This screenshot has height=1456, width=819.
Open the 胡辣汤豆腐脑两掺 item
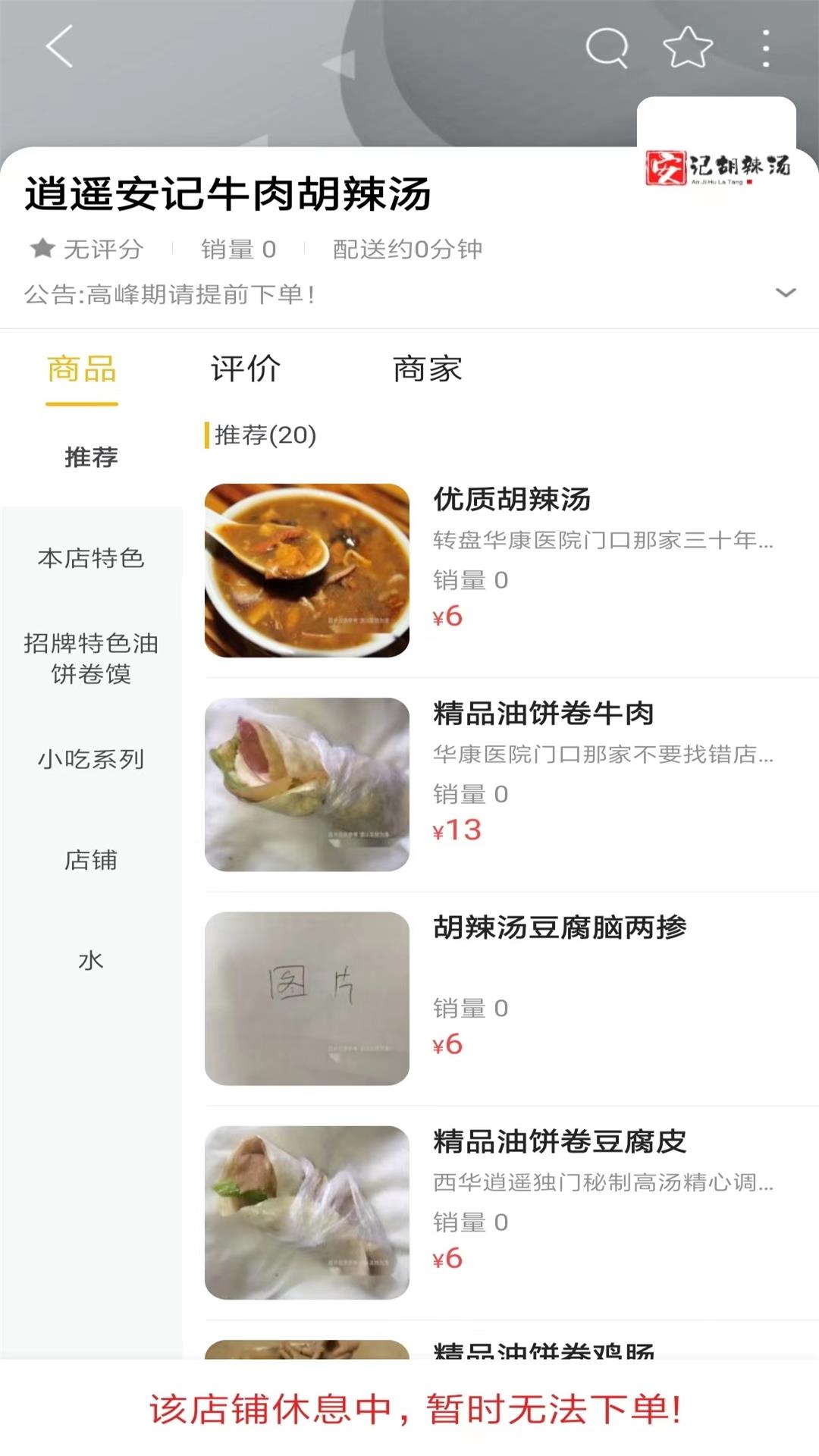click(560, 927)
